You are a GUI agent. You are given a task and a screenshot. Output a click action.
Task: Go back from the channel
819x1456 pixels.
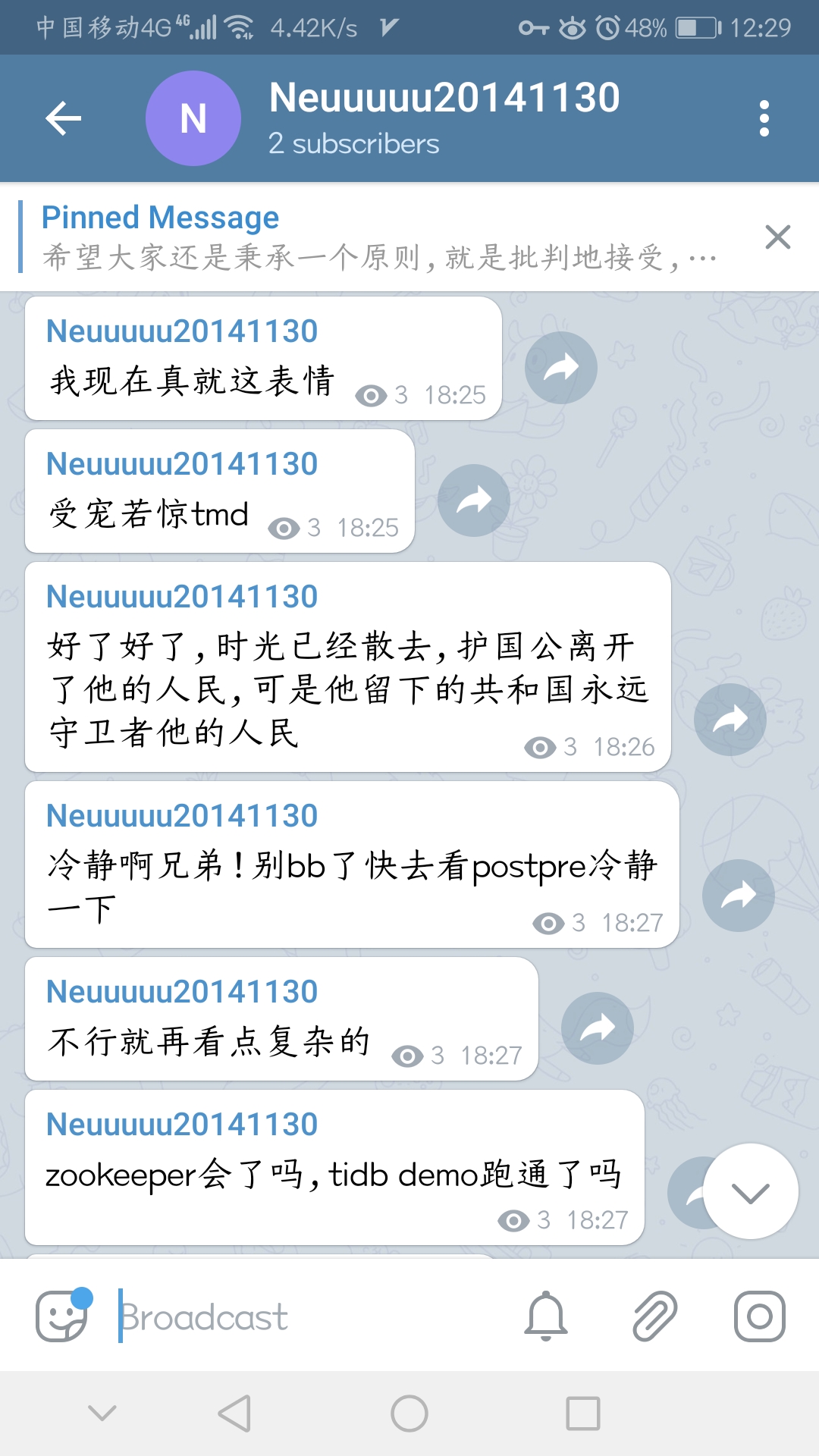[64, 118]
